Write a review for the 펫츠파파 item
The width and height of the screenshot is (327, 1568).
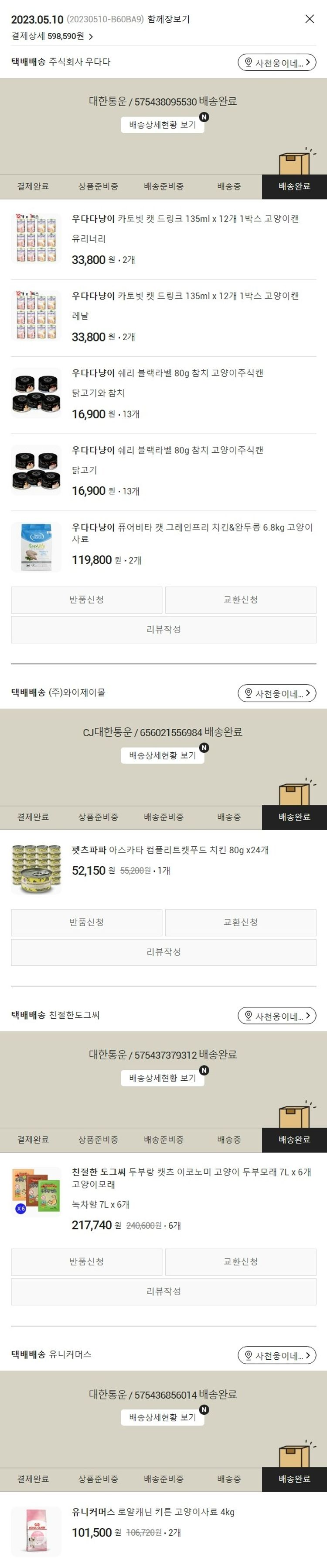coord(163,952)
